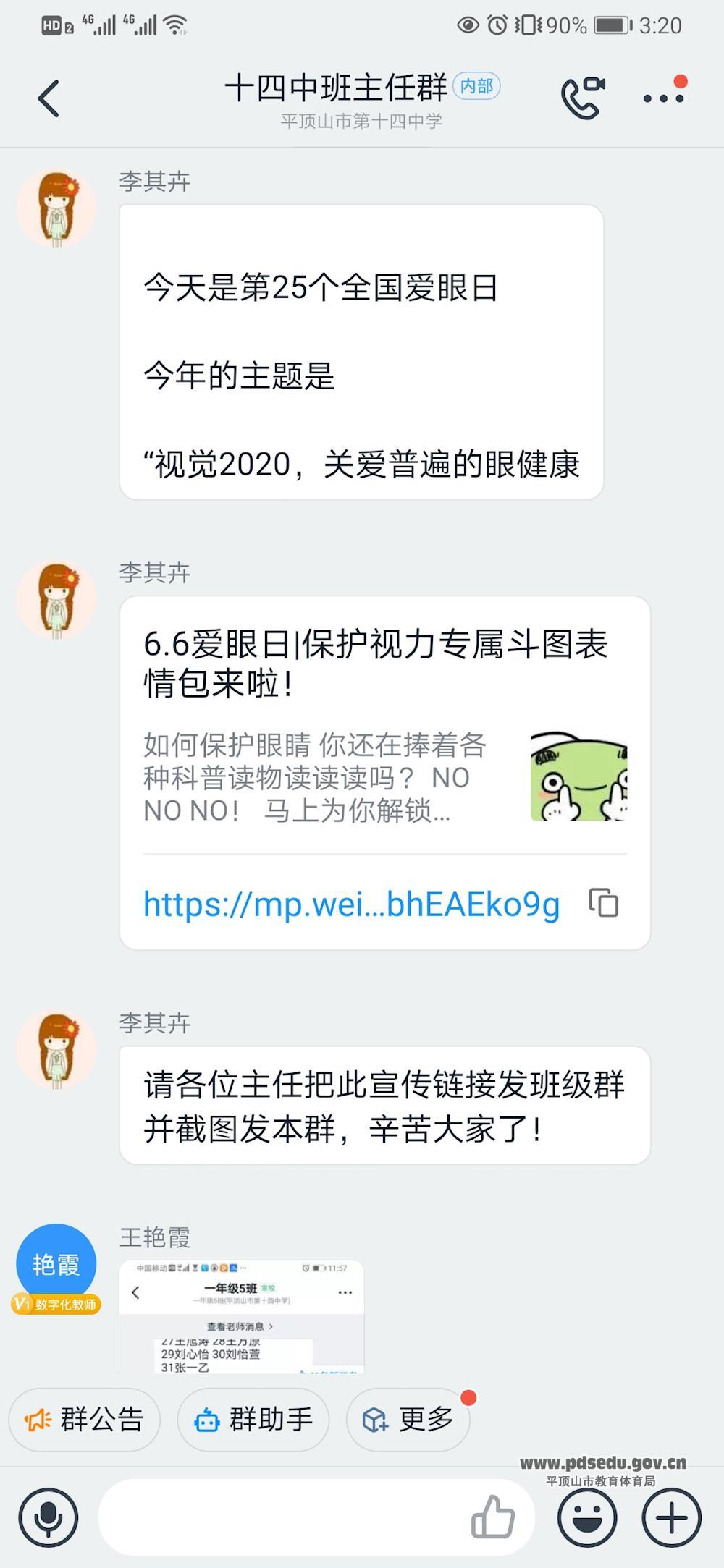Open 群公告 group announcements
724x1568 pixels.
tap(85, 1419)
